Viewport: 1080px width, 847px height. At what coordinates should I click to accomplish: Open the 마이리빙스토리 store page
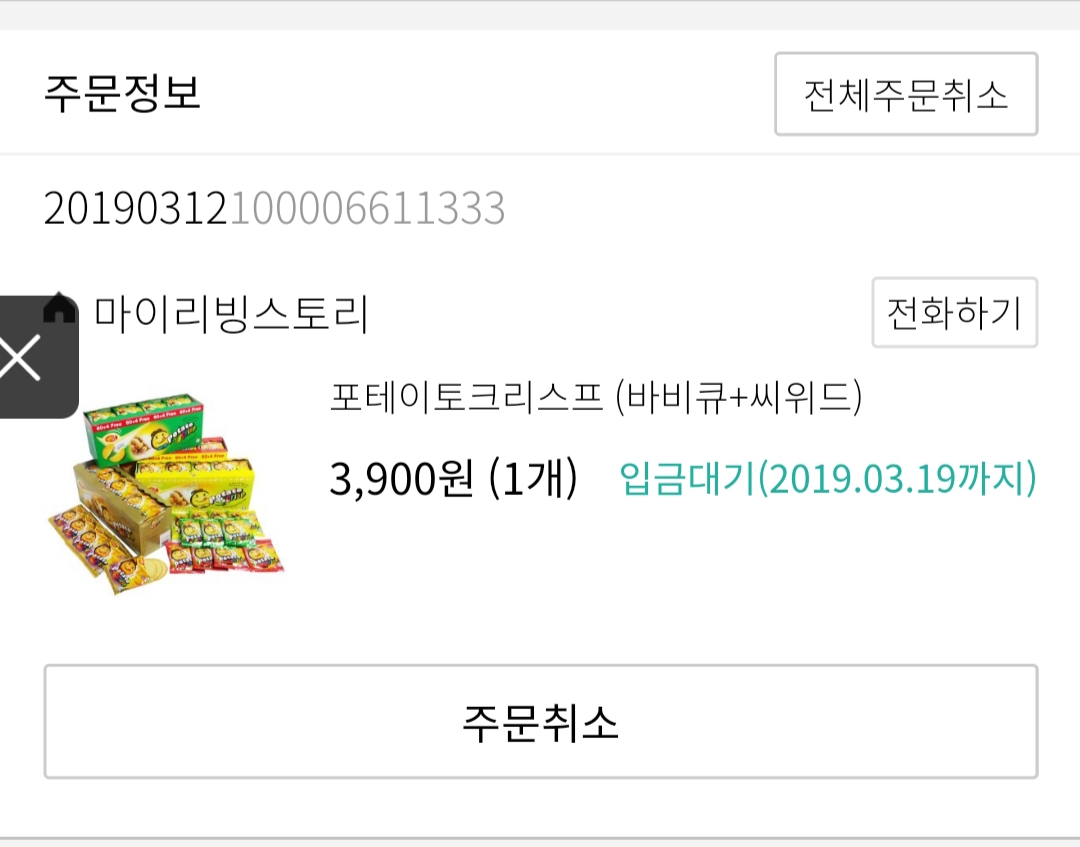[x=232, y=314]
